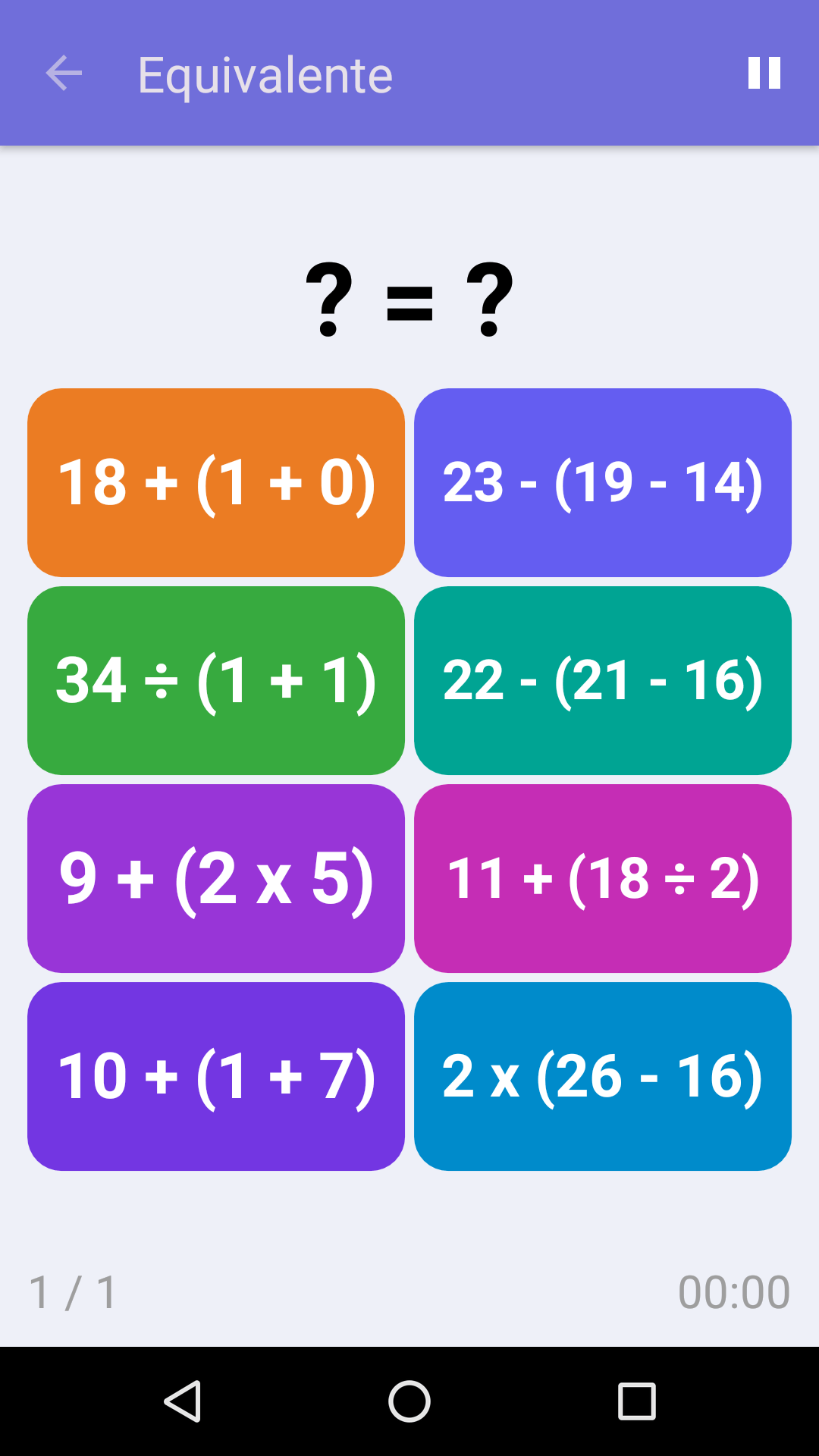The height and width of the screenshot is (1456, 819).
Task: Tap the magenta tile 11 + (18 ÷ 2)
Action: tap(603, 878)
